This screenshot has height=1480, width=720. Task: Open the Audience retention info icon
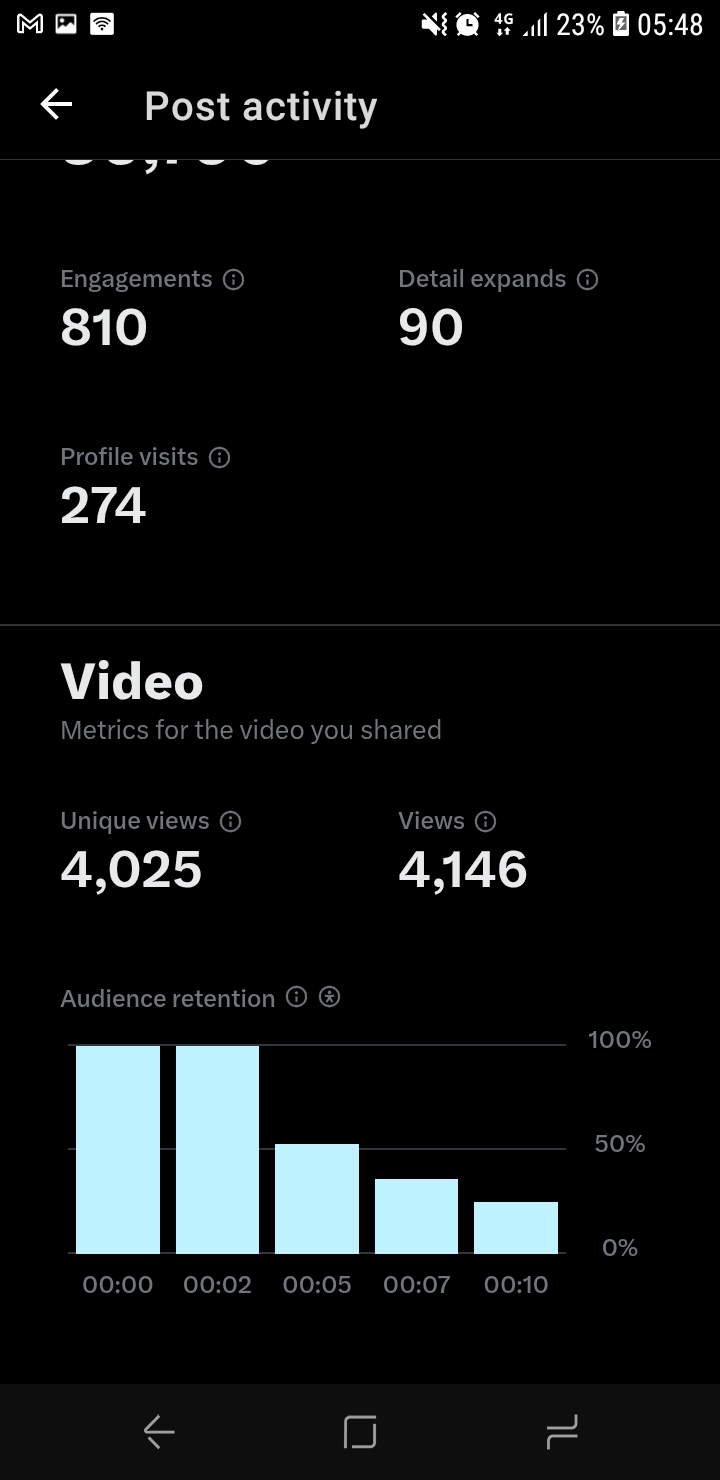296,997
